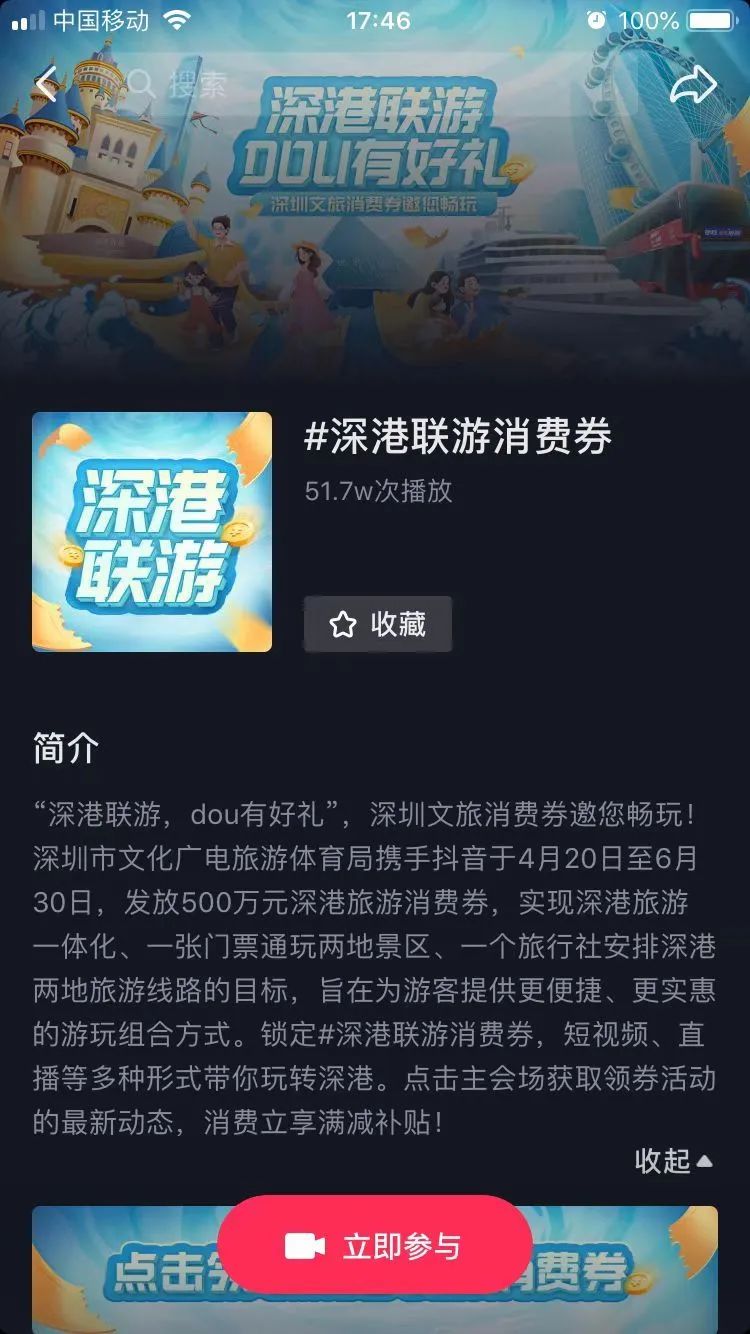Screen dimensions: 750x1334
Task: Collapse the intro with 收起
Action: pos(674,1160)
